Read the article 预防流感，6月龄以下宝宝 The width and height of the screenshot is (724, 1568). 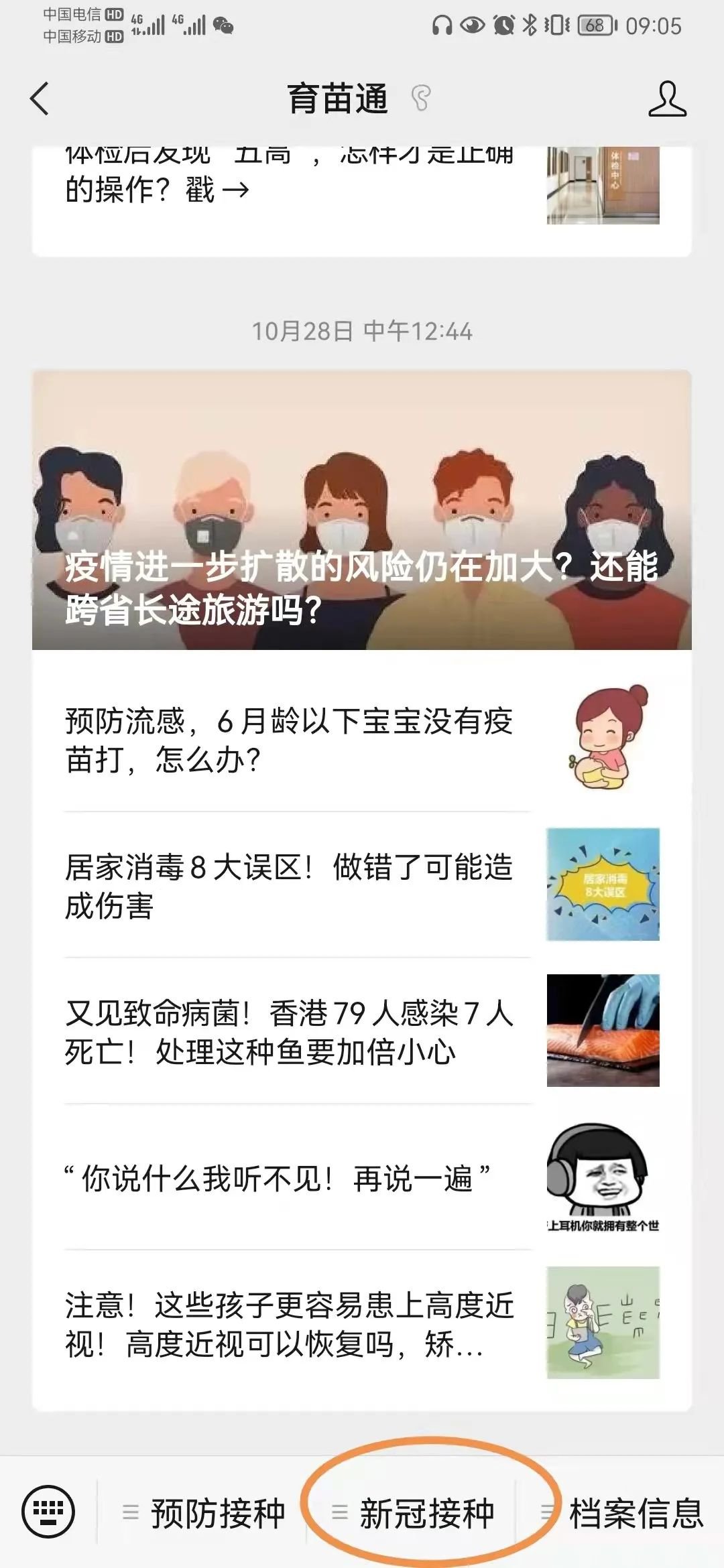click(x=290, y=740)
